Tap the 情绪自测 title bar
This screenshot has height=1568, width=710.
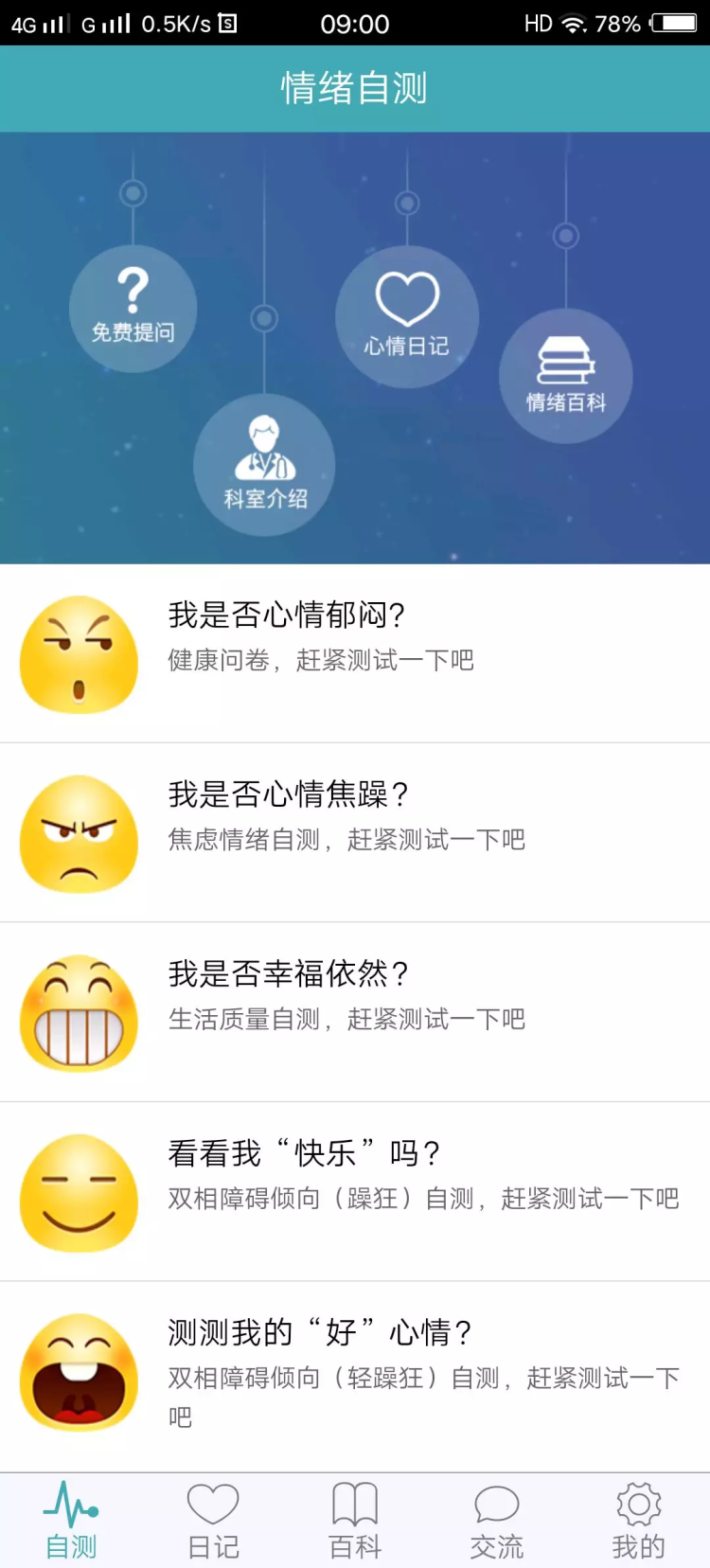[x=355, y=87]
